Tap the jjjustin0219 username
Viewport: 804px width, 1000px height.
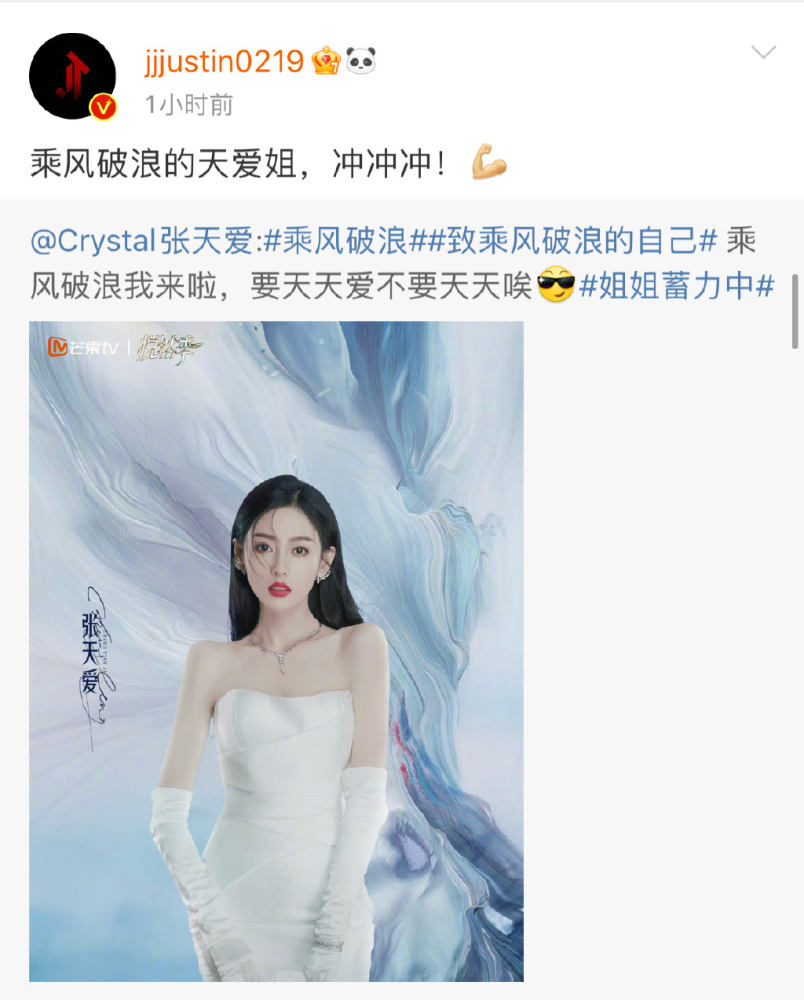coord(224,62)
